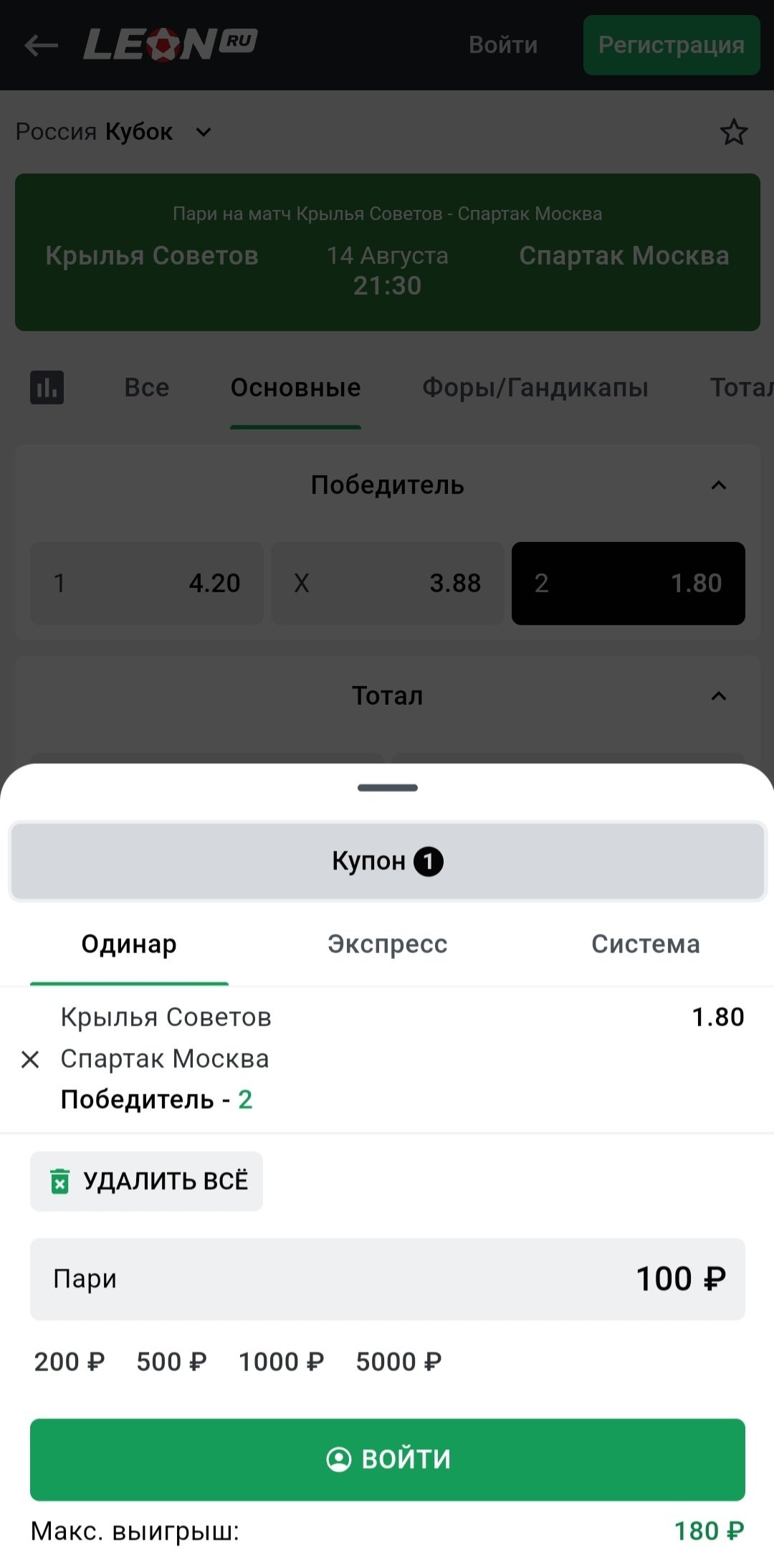Choose the 5000 ₽ quick stake
Viewport: 774px width, 1568px height.
(398, 1362)
